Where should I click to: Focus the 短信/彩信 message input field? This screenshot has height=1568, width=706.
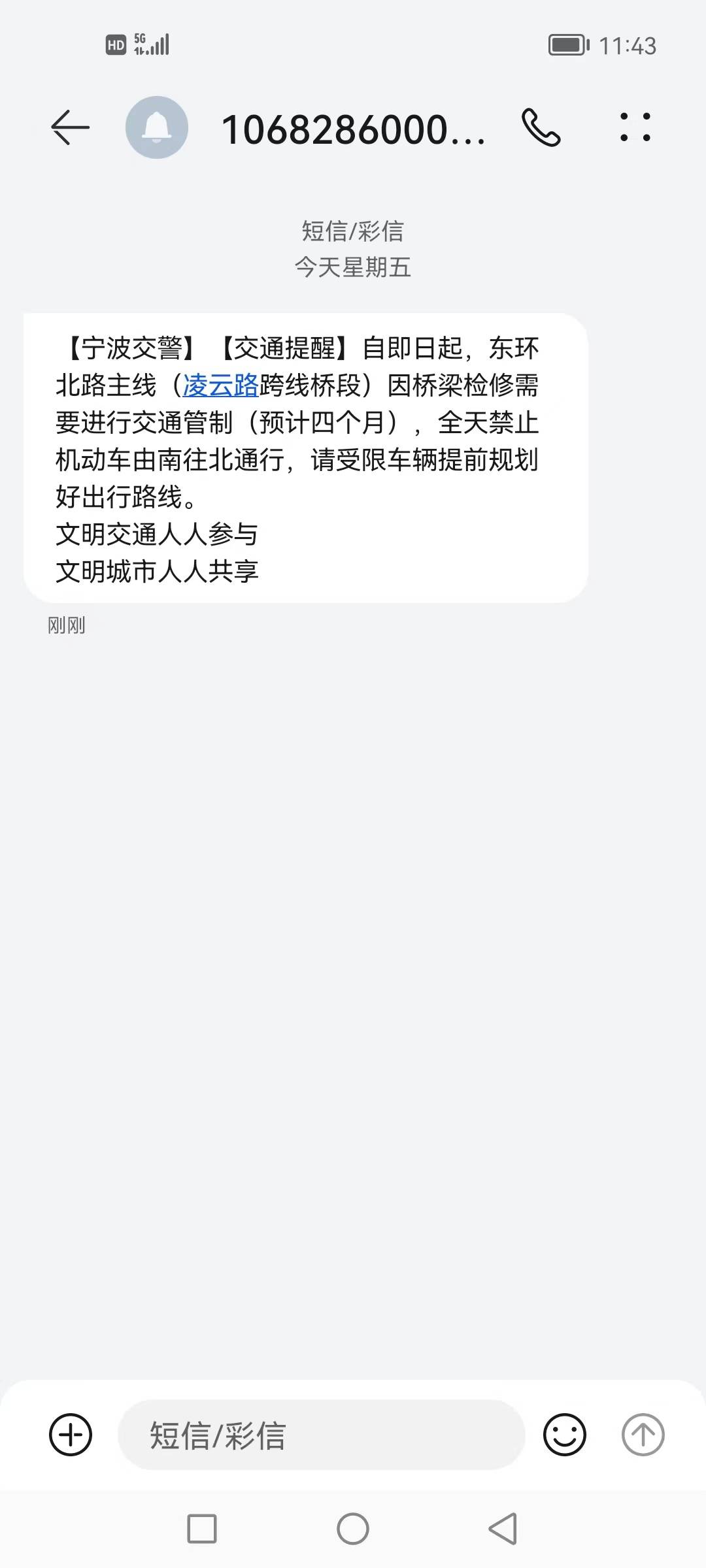coord(322,1435)
